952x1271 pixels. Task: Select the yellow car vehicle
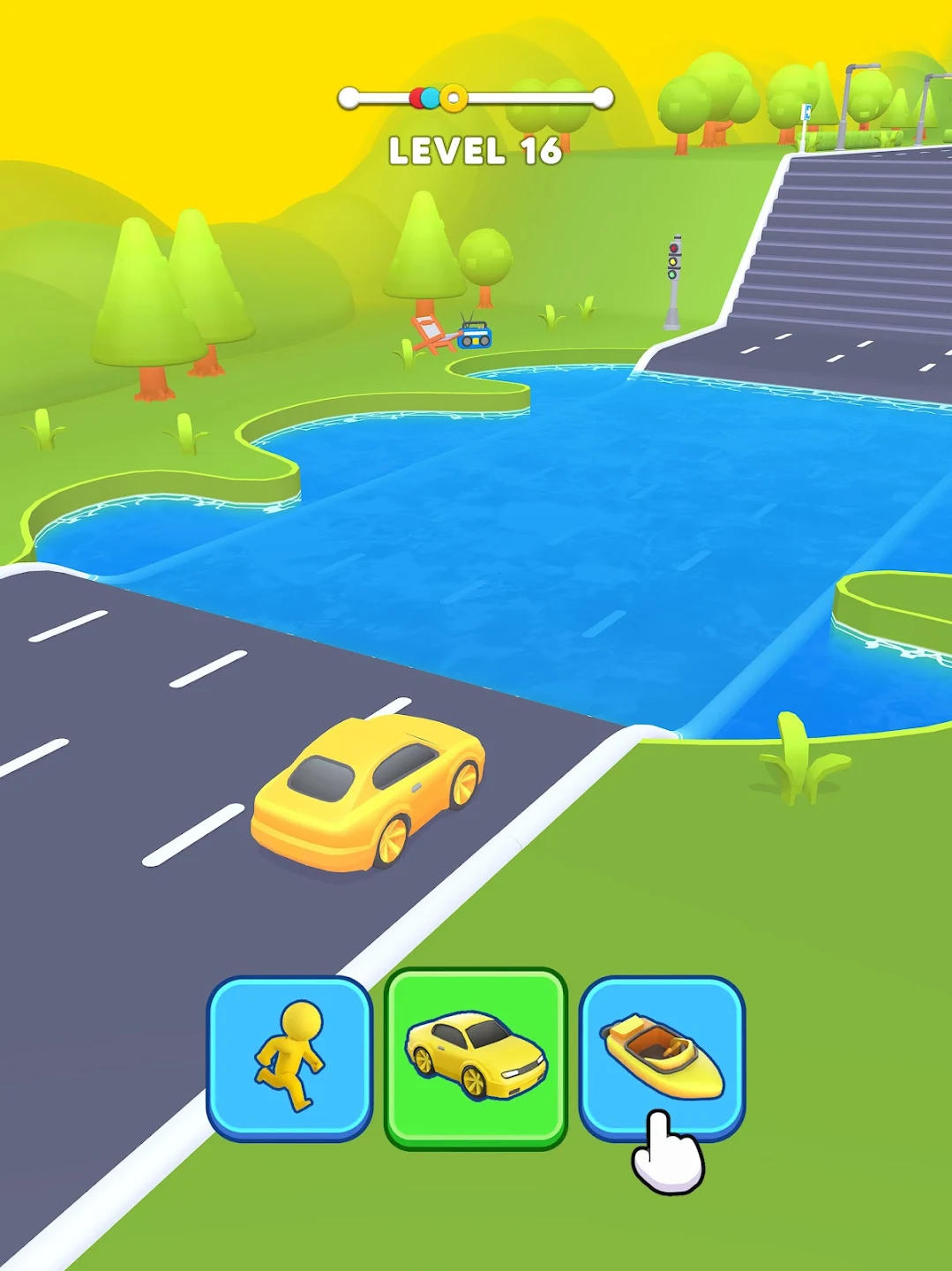tap(476, 1057)
